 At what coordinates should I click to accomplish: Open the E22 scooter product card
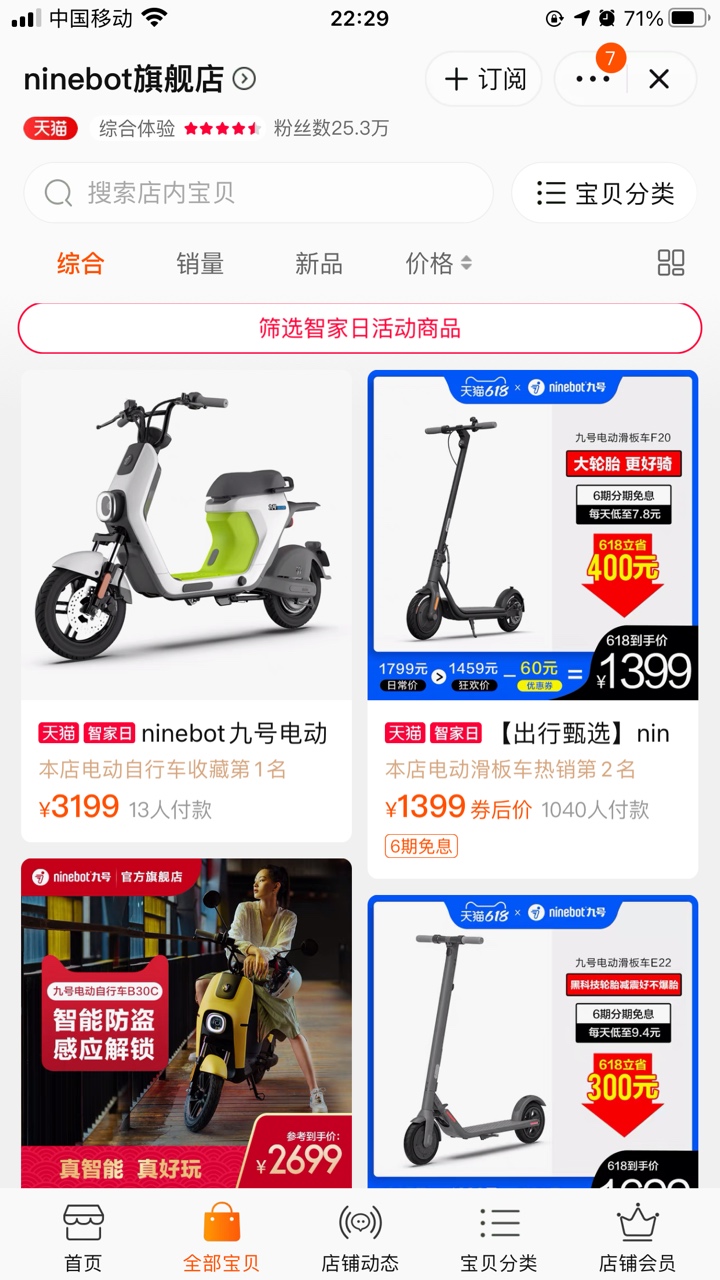tap(532, 1040)
